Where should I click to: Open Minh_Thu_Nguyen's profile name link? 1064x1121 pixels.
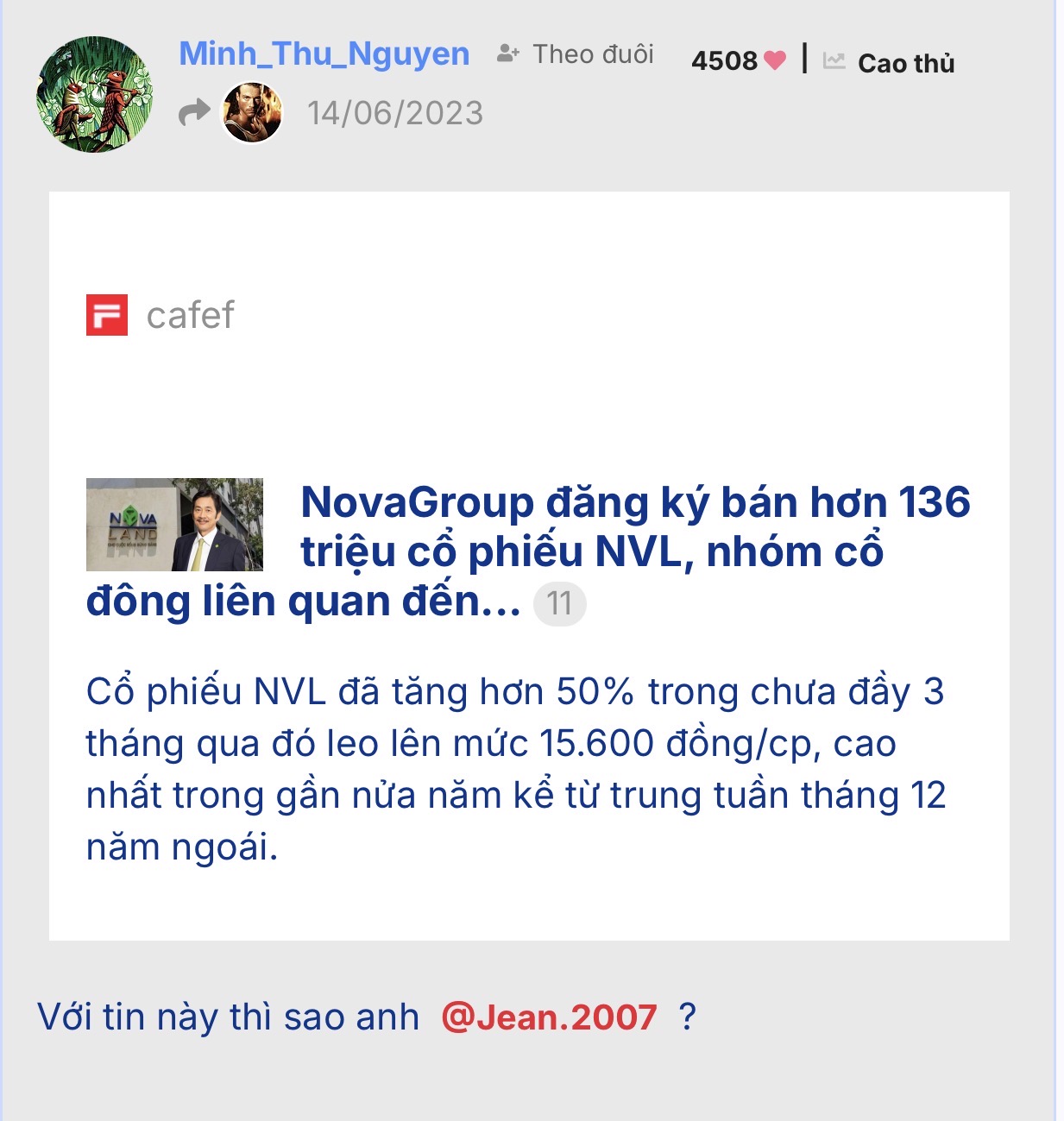[324, 54]
